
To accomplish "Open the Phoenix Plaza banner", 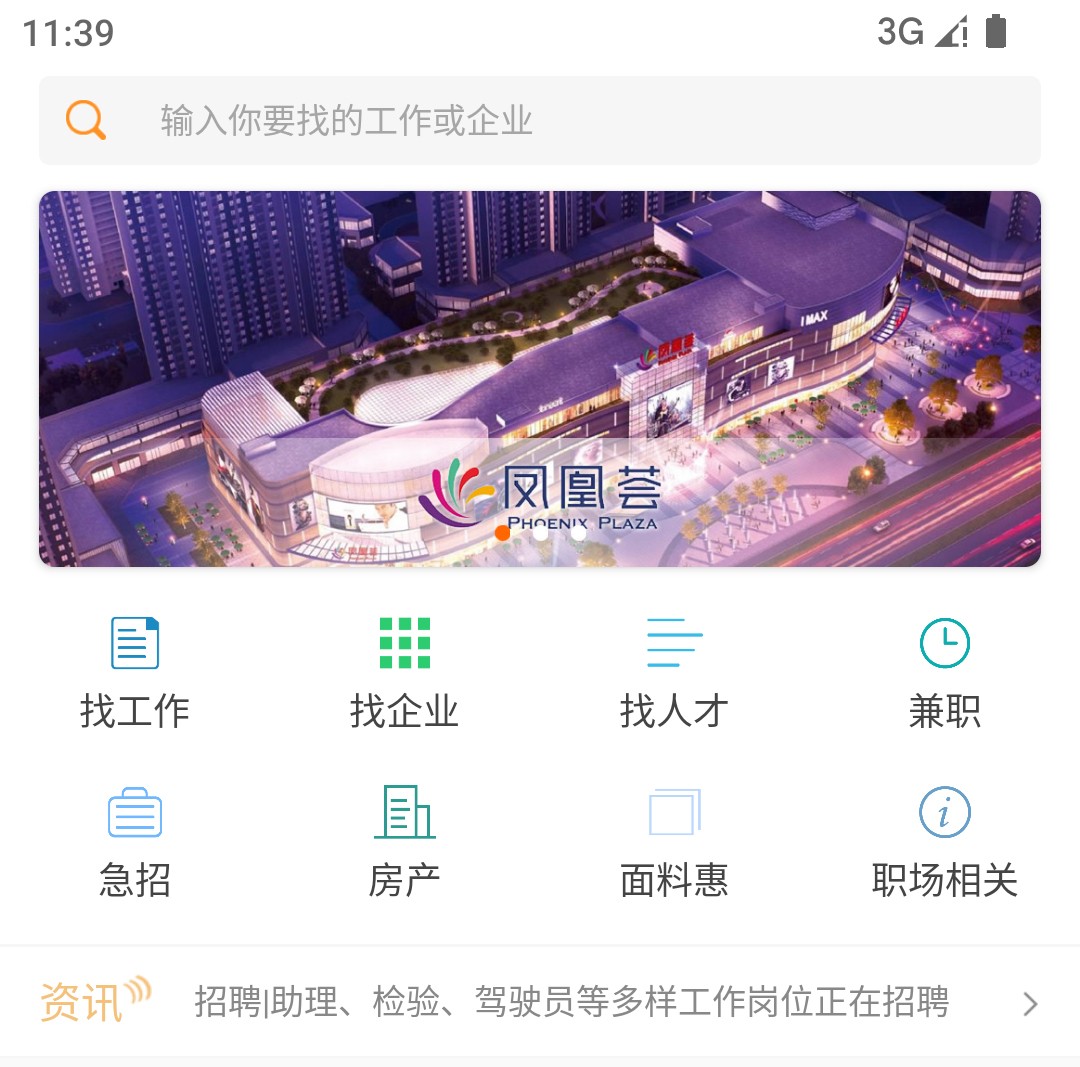I will 540,378.
